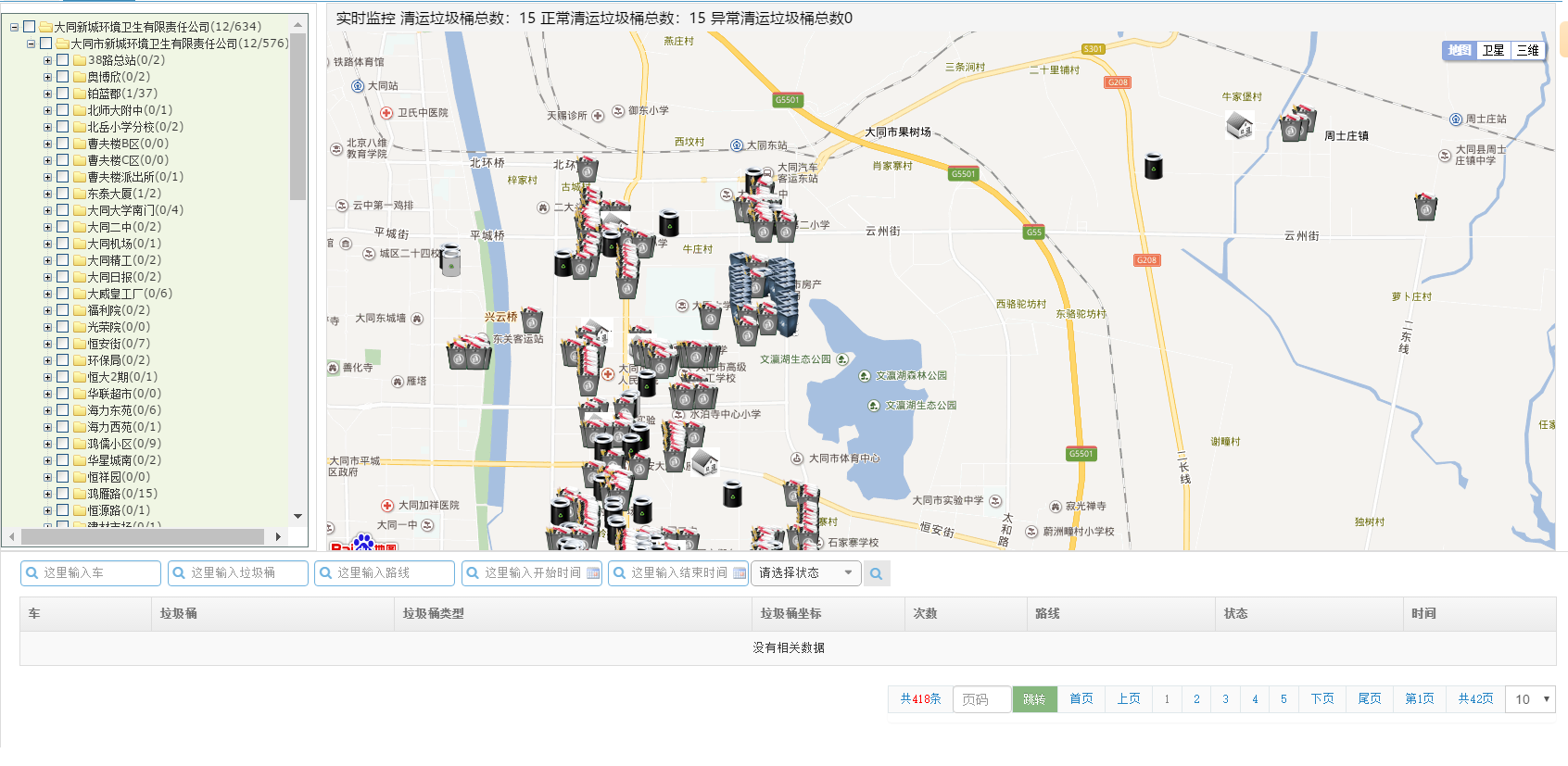The height and width of the screenshot is (766, 1568).
Task: Select the root company checkbox (12/634)
Action: tap(30, 27)
